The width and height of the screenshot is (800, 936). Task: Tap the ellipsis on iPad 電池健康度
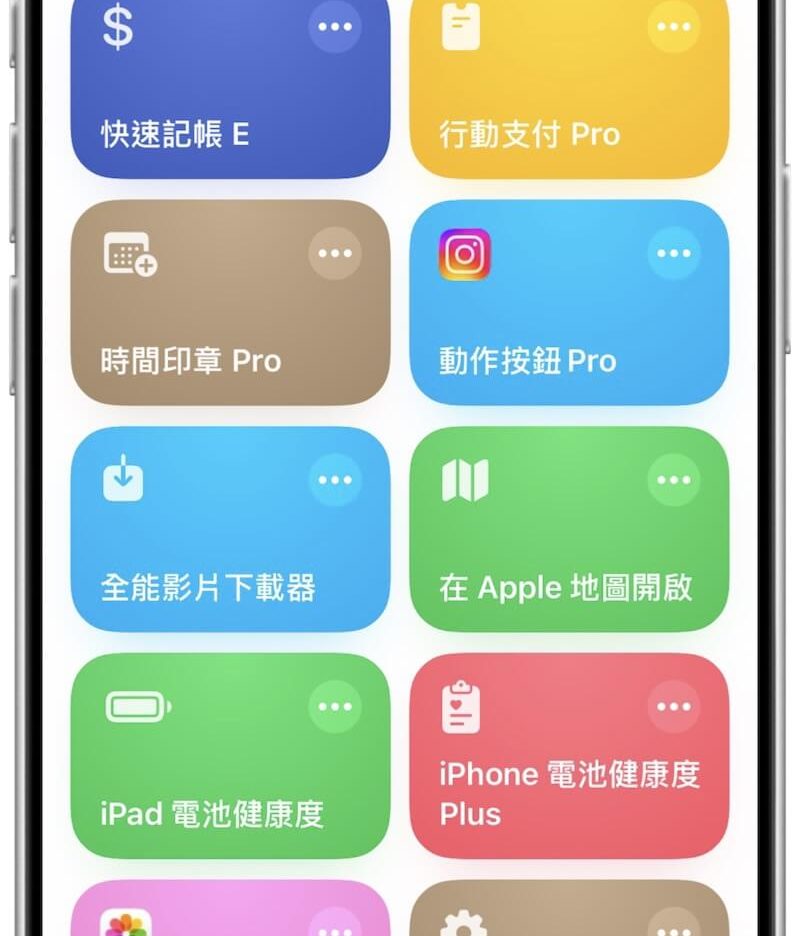pyautogui.click(x=335, y=707)
